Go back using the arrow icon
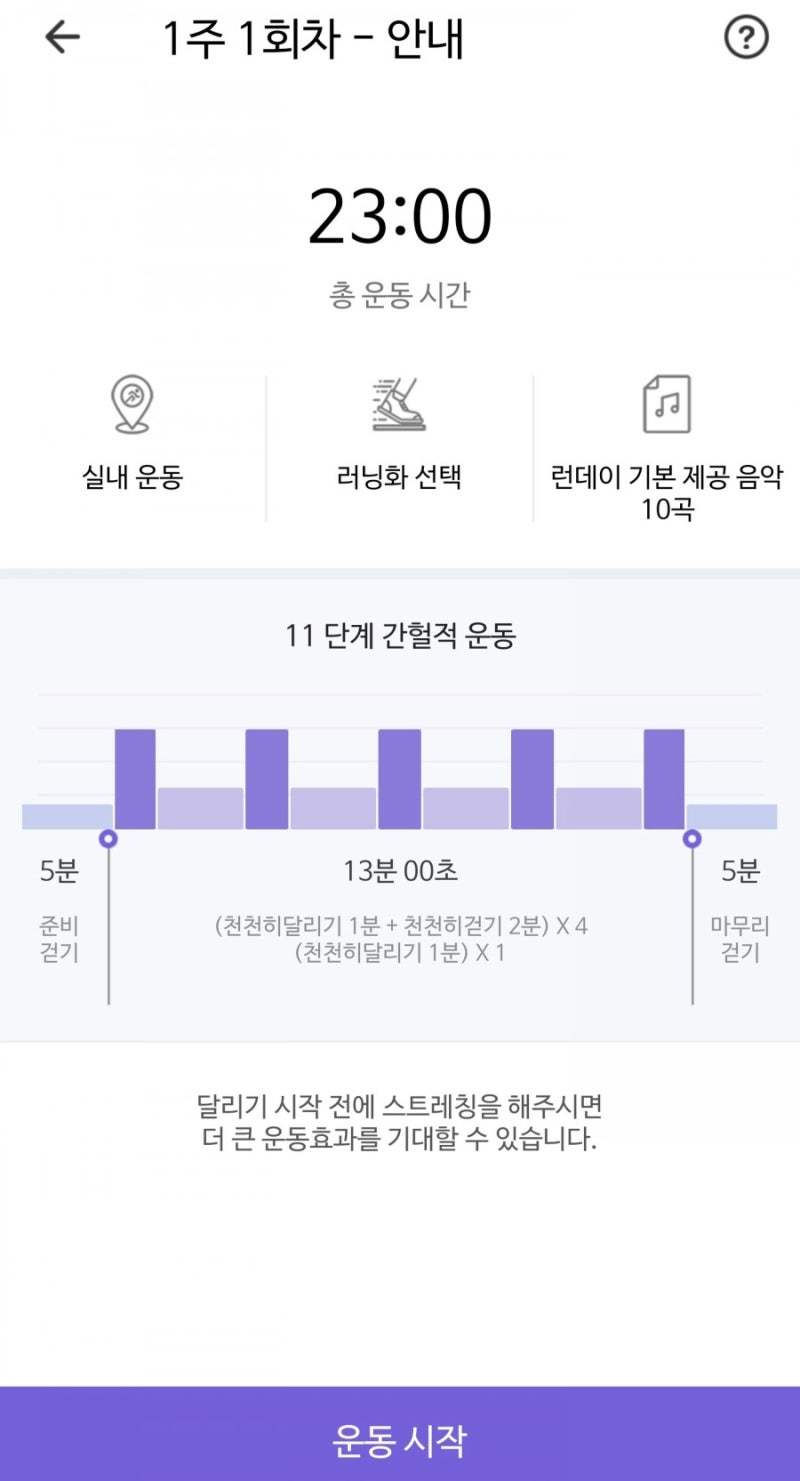This screenshot has width=800, height=1481. [62, 38]
